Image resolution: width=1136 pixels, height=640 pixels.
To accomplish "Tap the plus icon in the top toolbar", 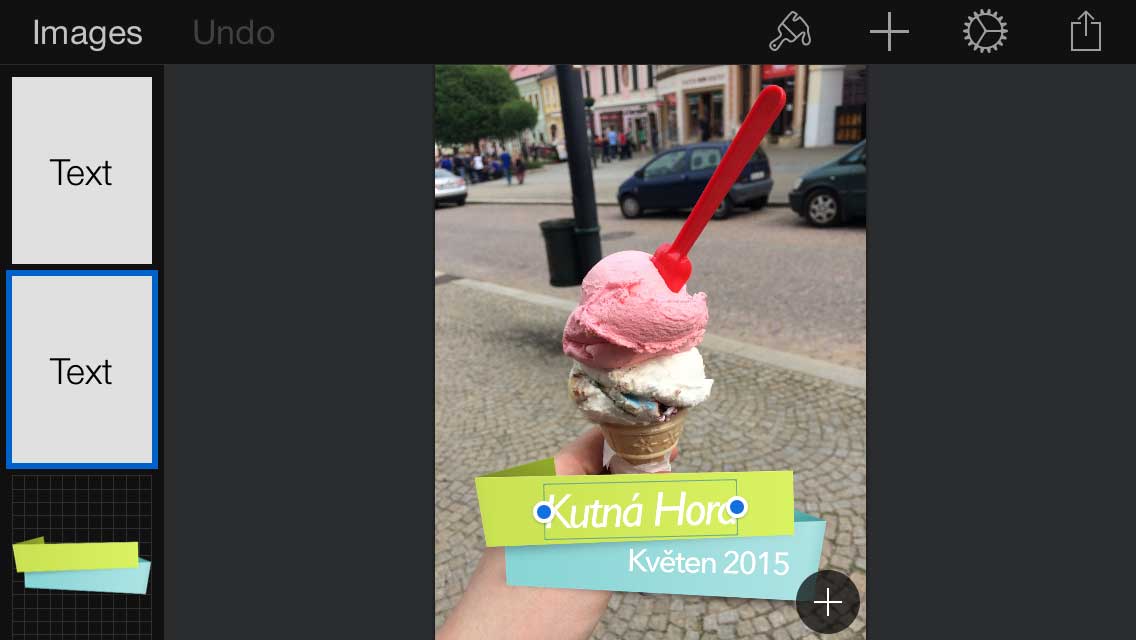I will pos(888,32).
